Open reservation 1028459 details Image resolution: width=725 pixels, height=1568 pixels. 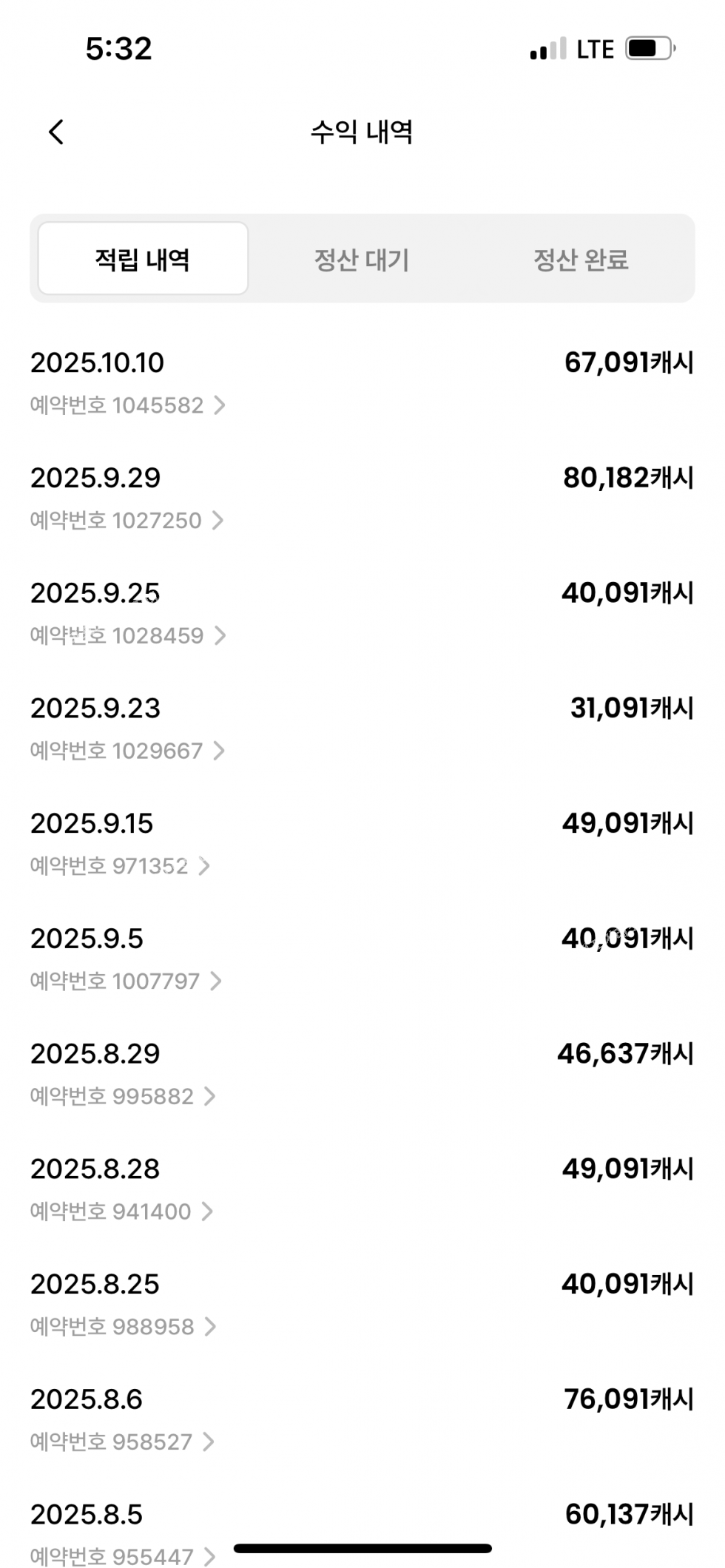127,636
